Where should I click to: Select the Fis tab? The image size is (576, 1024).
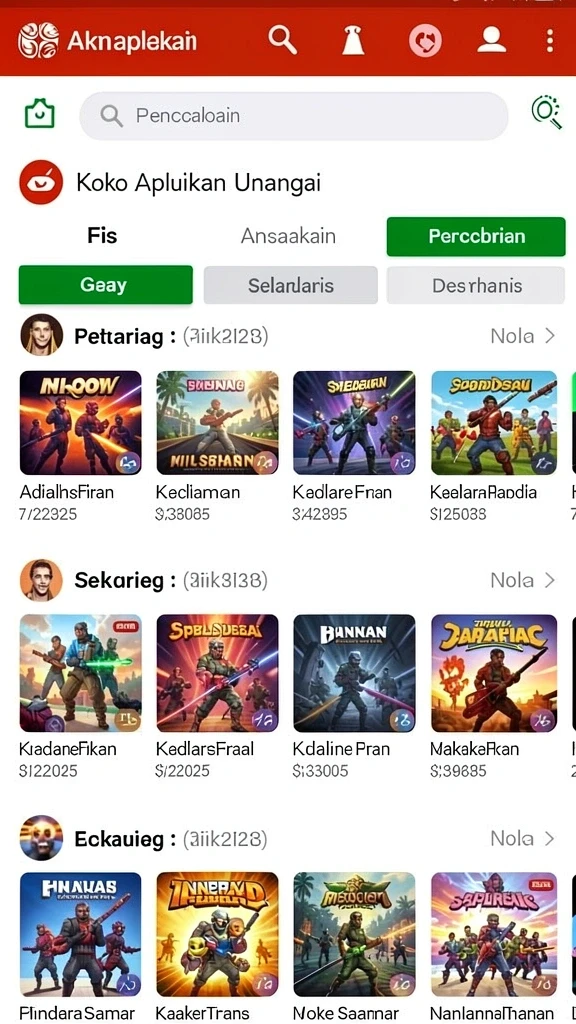[x=102, y=236]
